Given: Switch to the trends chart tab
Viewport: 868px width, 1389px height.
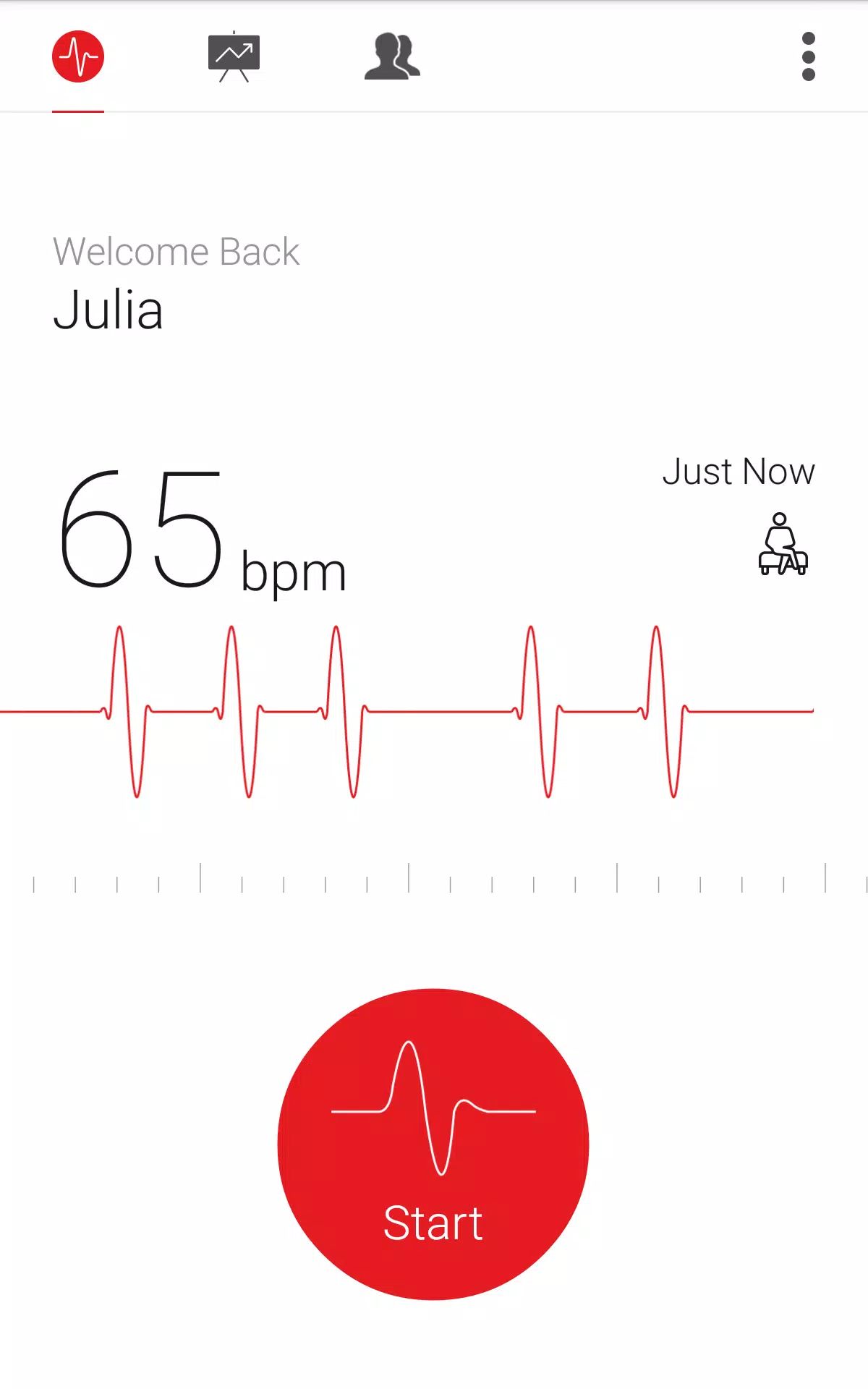Looking at the screenshot, I should coord(234,57).
